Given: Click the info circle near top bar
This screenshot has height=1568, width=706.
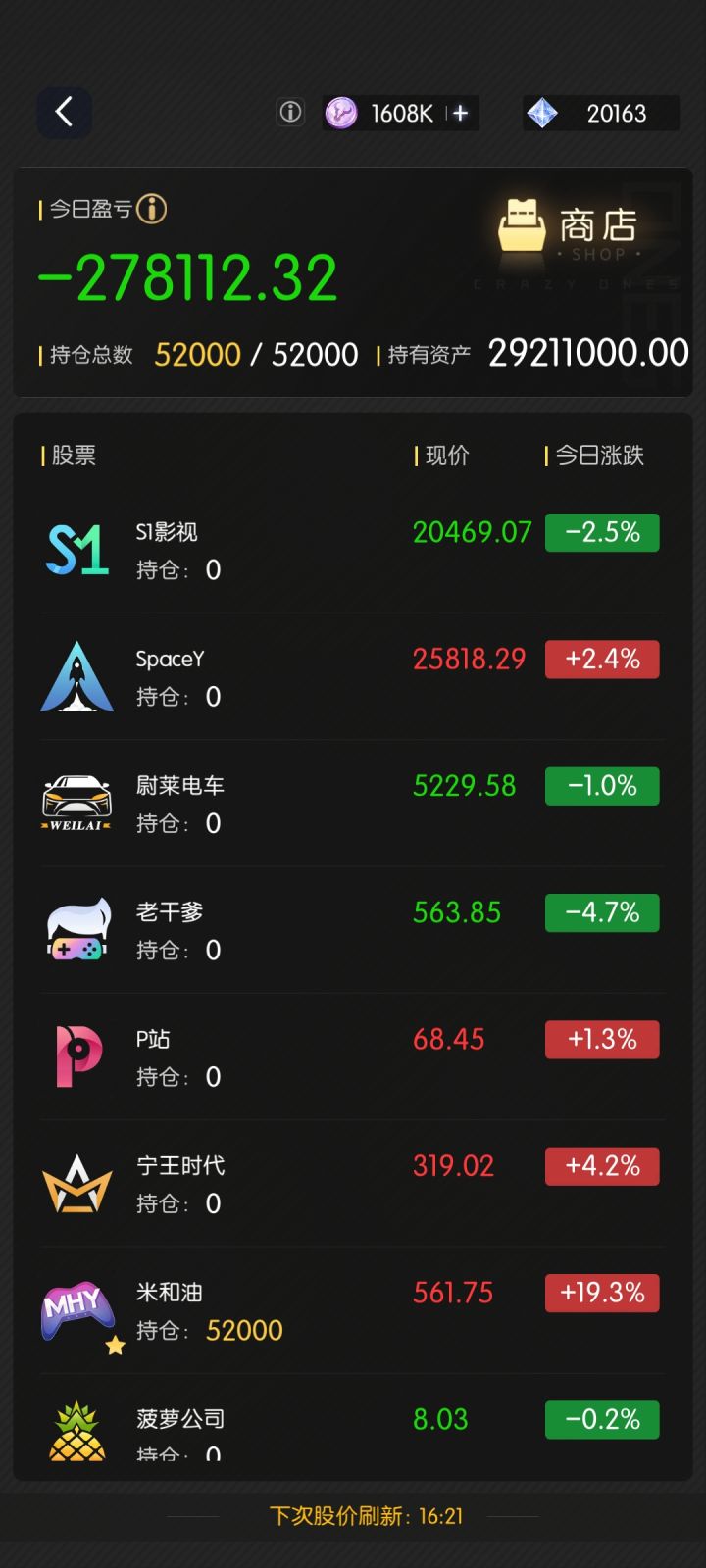Looking at the screenshot, I should [x=288, y=112].
